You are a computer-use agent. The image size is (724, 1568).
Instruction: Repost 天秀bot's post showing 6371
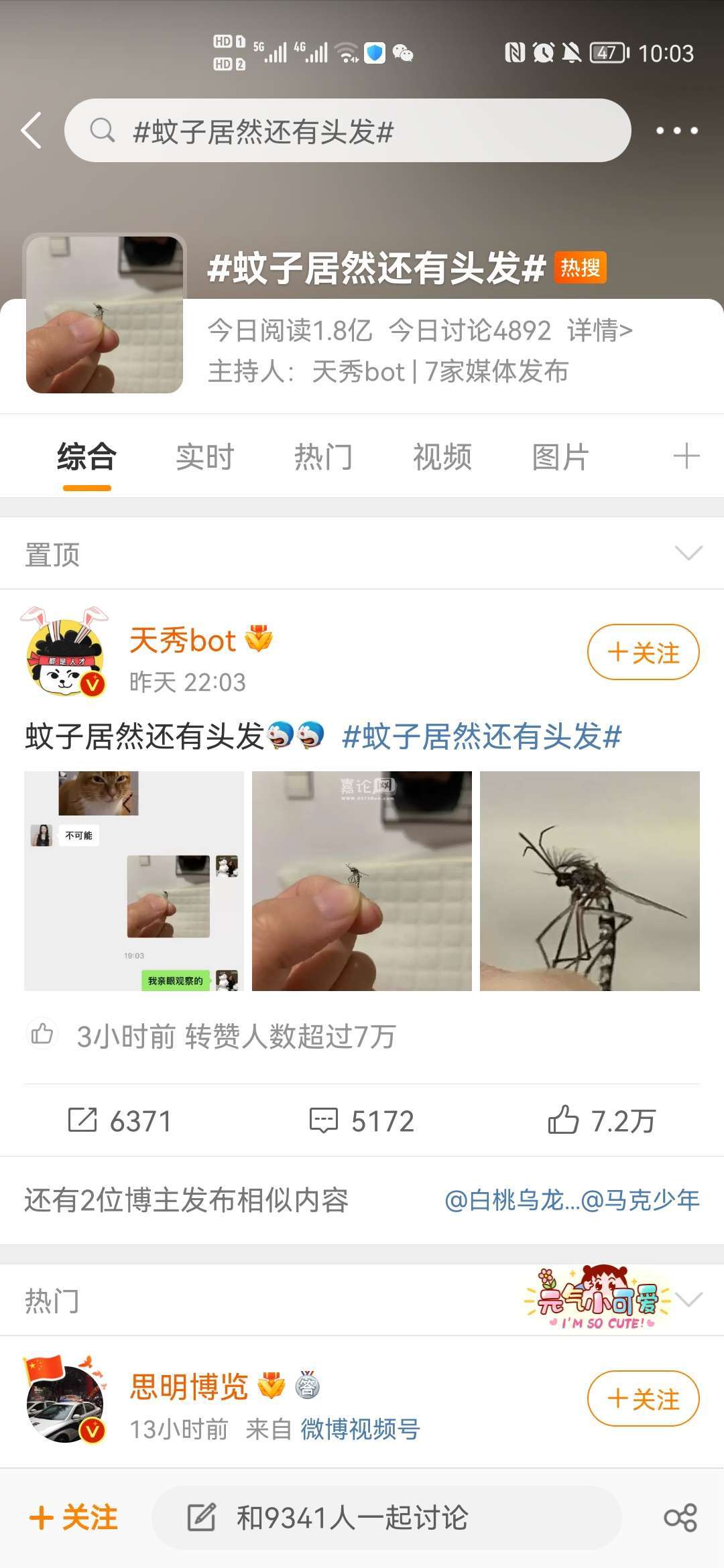point(121,1120)
